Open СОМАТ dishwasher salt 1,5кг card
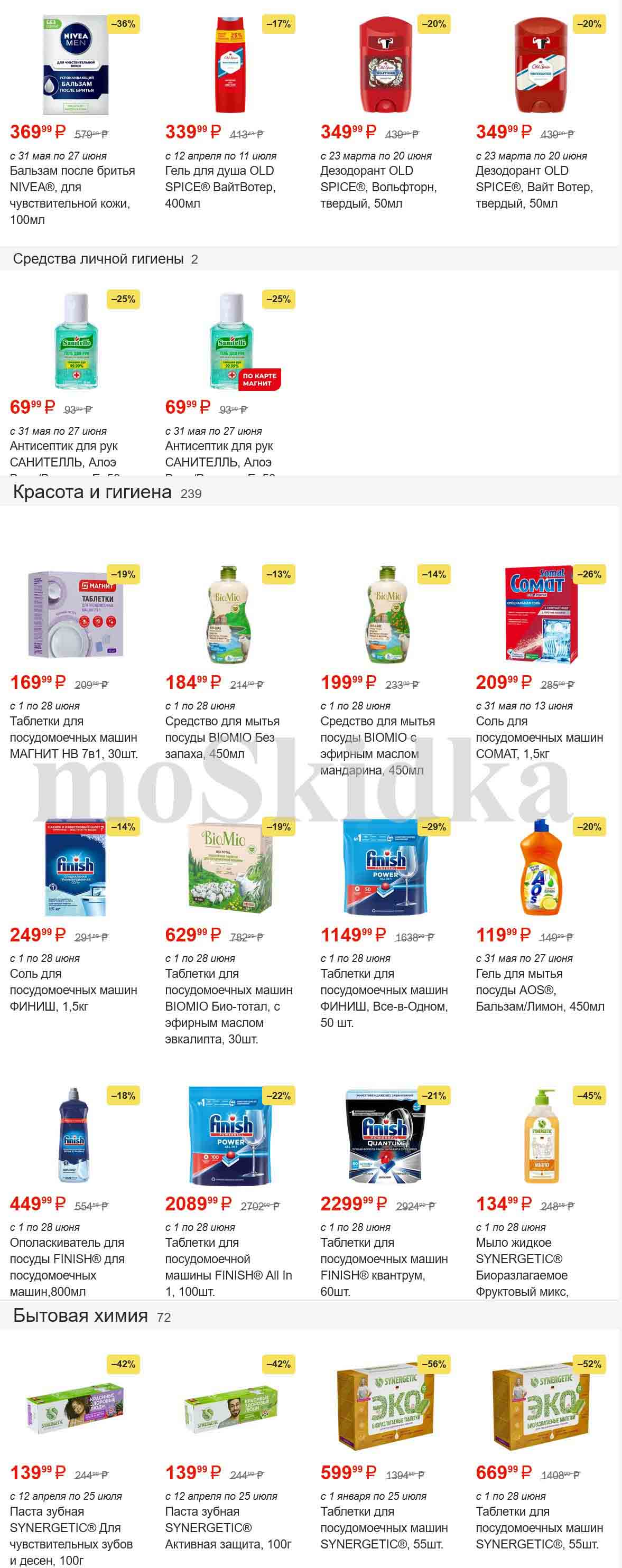The height and width of the screenshot is (1568, 622). point(541,615)
